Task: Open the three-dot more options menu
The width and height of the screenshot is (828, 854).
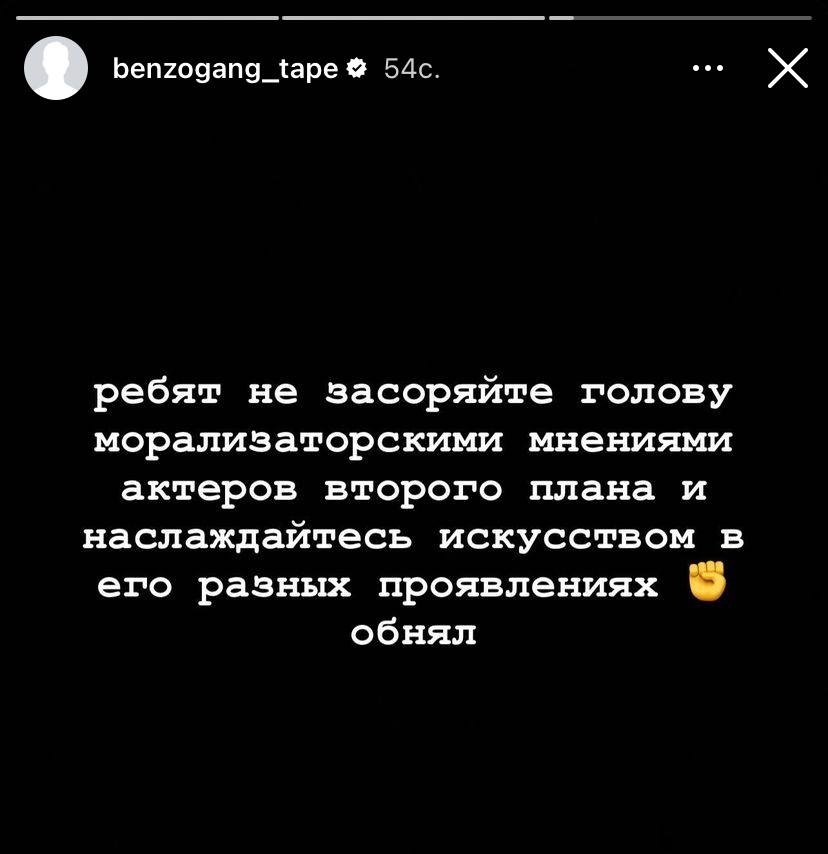Action: [x=707, y=68]
